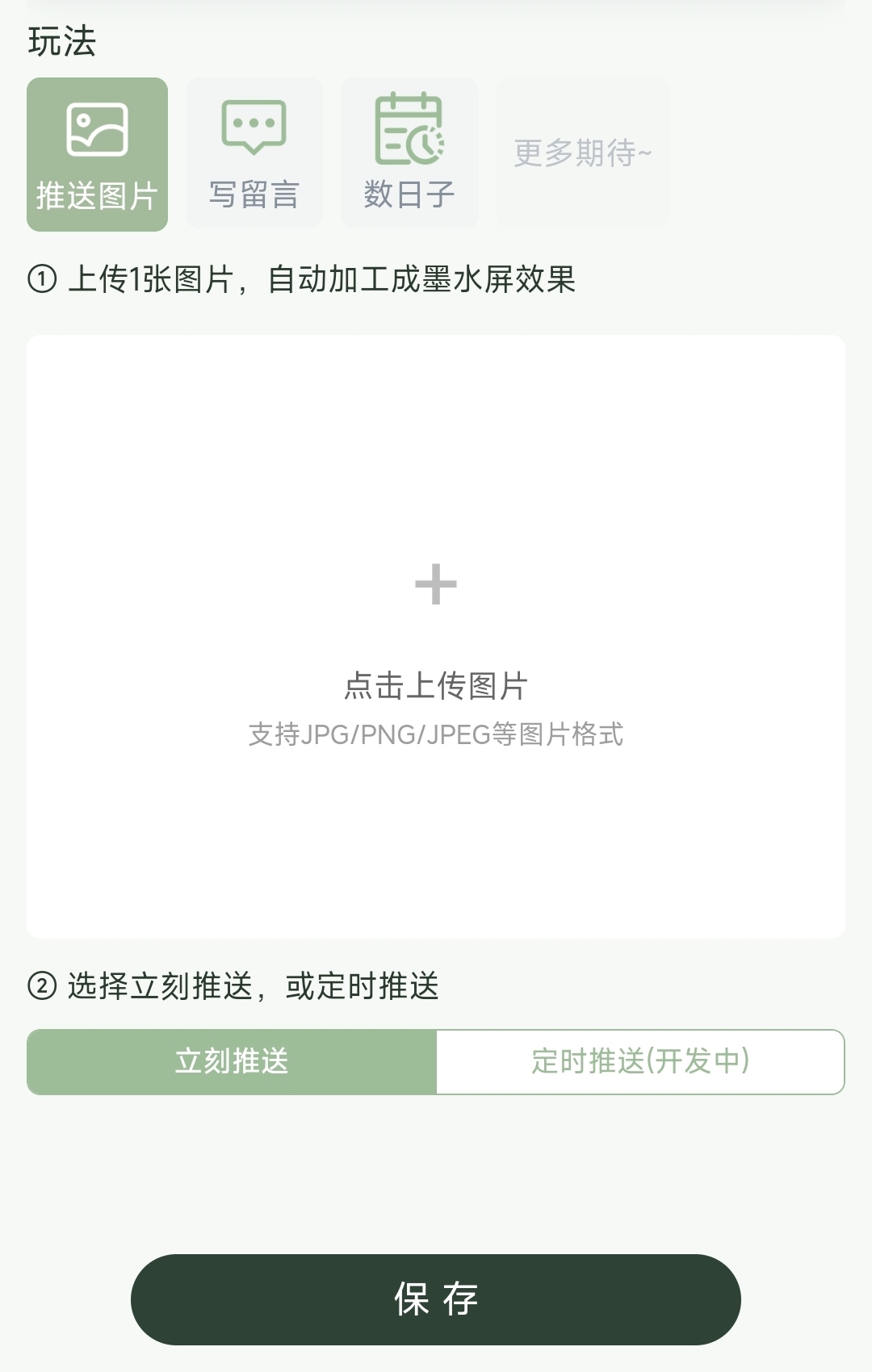Select the message dots icon above 写留言
Screen dimensions: 872x1372
coord(253,127)
